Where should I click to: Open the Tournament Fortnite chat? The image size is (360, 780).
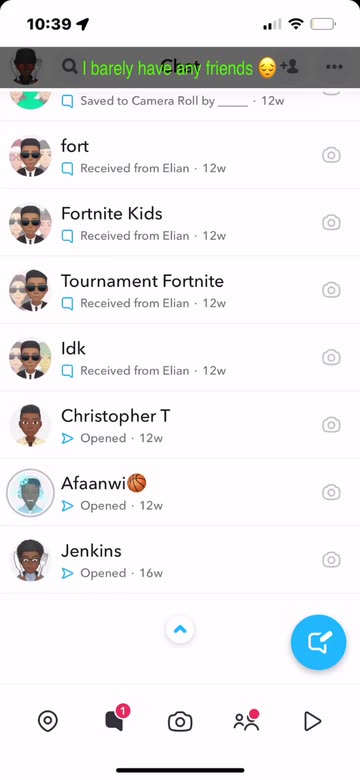[x=180, y=290]
